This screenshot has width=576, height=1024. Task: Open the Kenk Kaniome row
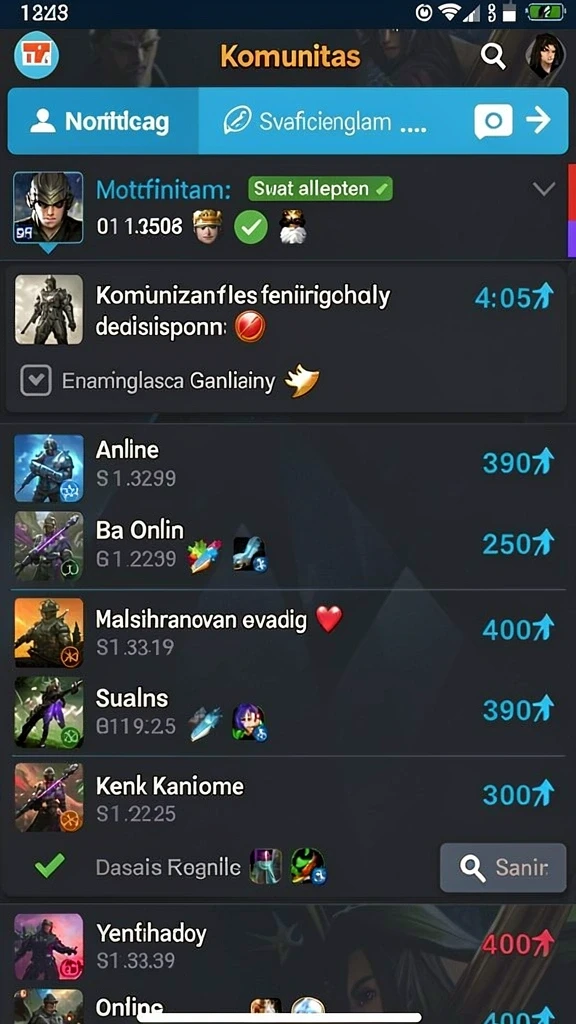pyautogui.click(x=286, y=797)
